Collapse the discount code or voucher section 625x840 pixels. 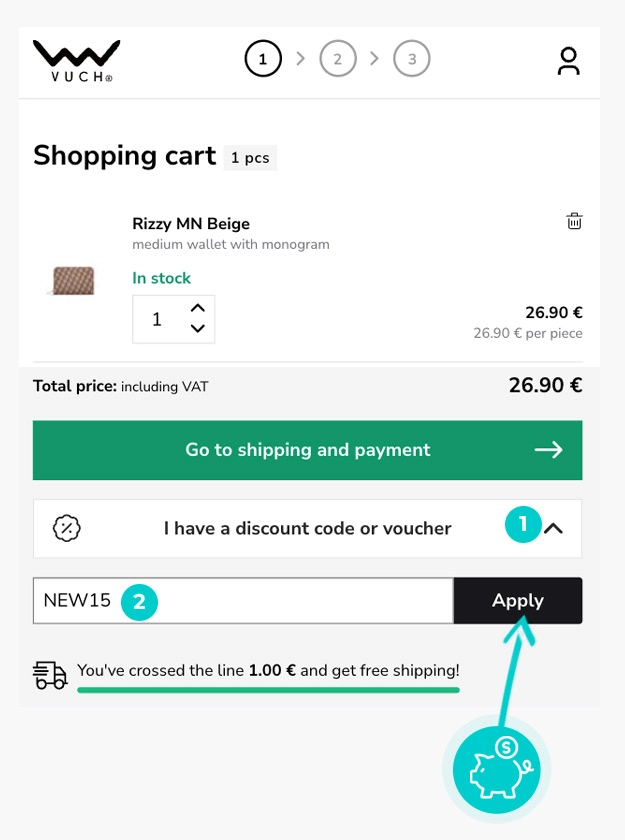(553, 528)
